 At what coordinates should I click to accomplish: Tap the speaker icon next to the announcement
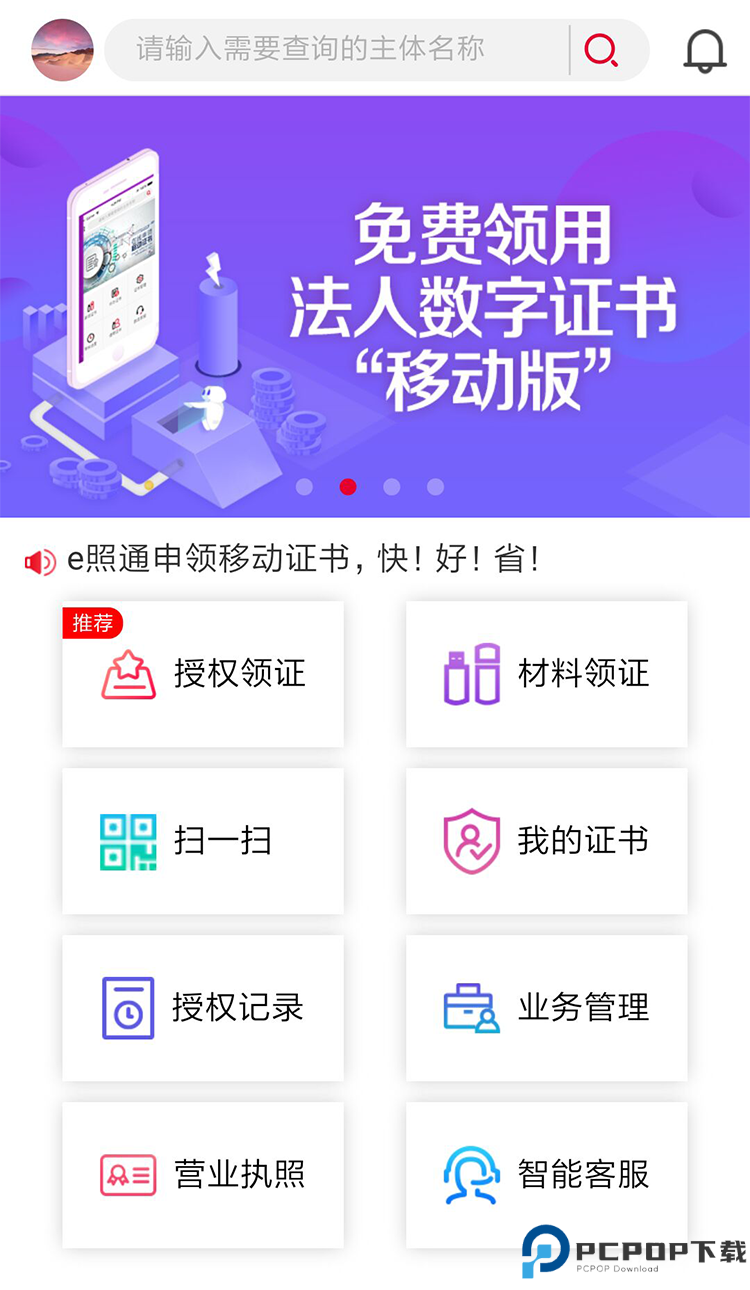pyautogui.click(x=38, y=561)
